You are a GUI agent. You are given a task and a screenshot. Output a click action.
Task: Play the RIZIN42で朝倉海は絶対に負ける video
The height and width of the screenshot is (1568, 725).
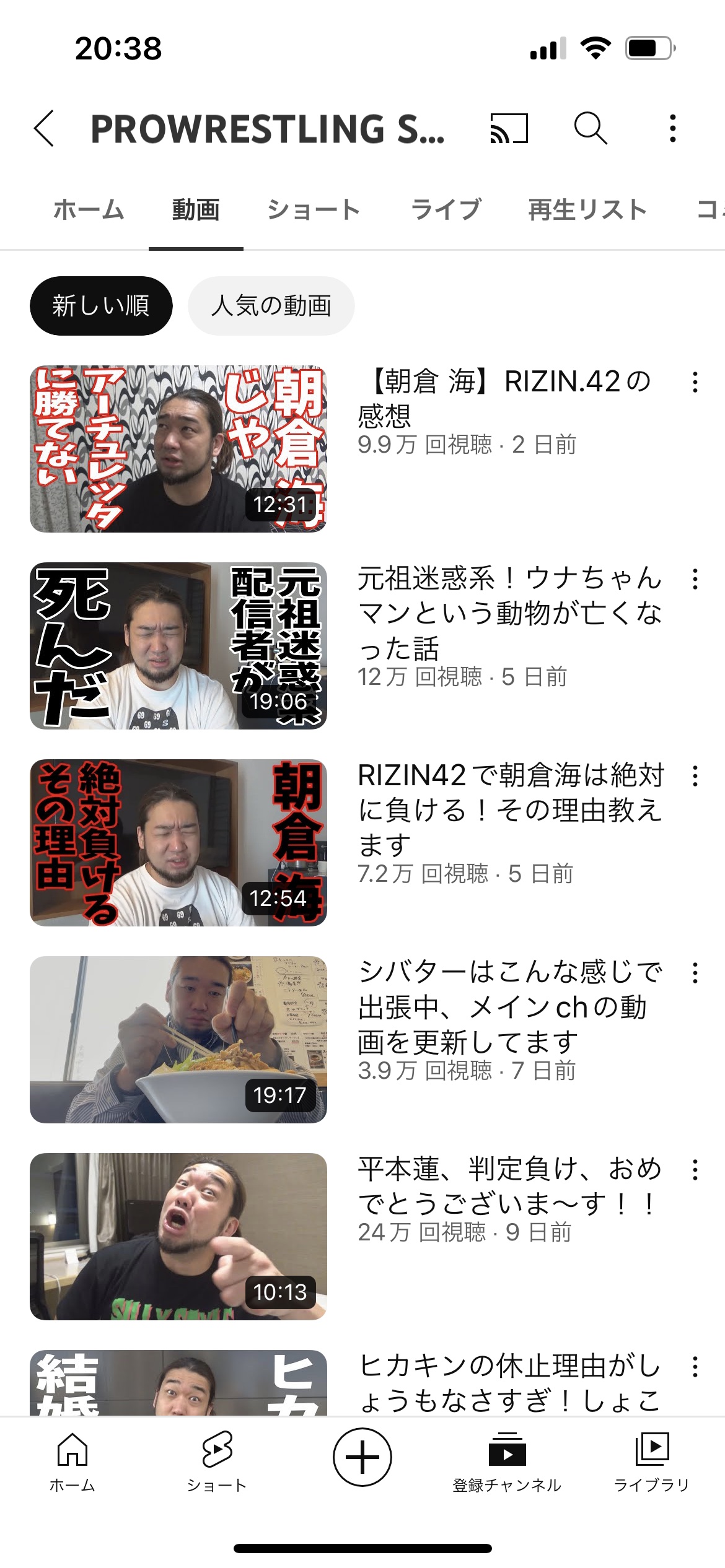pyautogui.click(x=178, y=843)
